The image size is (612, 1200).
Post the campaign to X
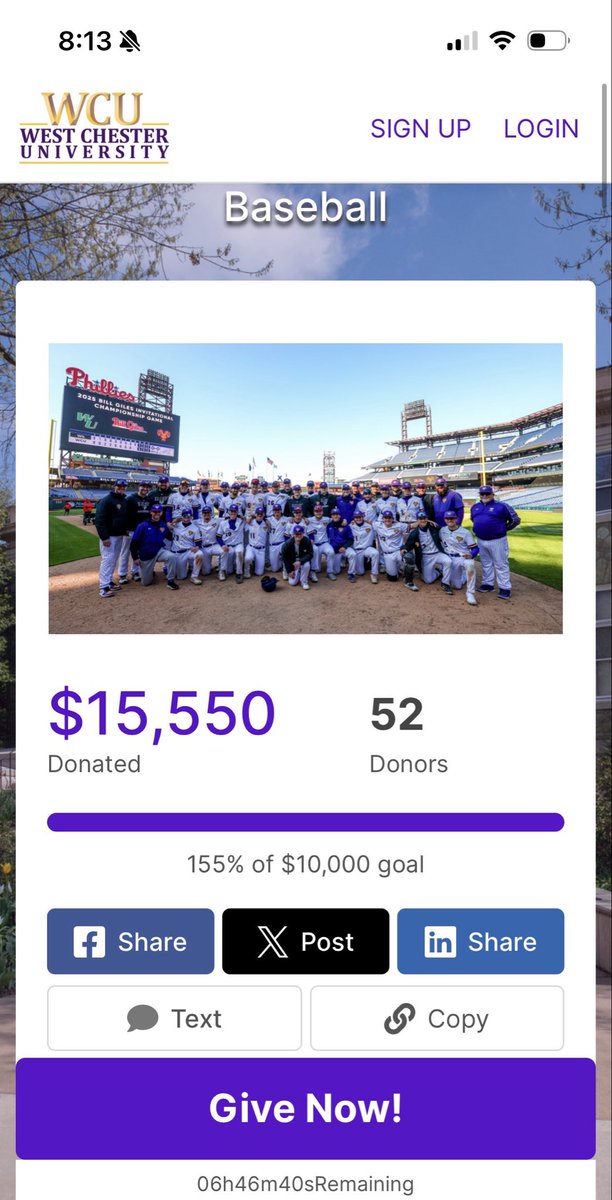click(305, 941)
